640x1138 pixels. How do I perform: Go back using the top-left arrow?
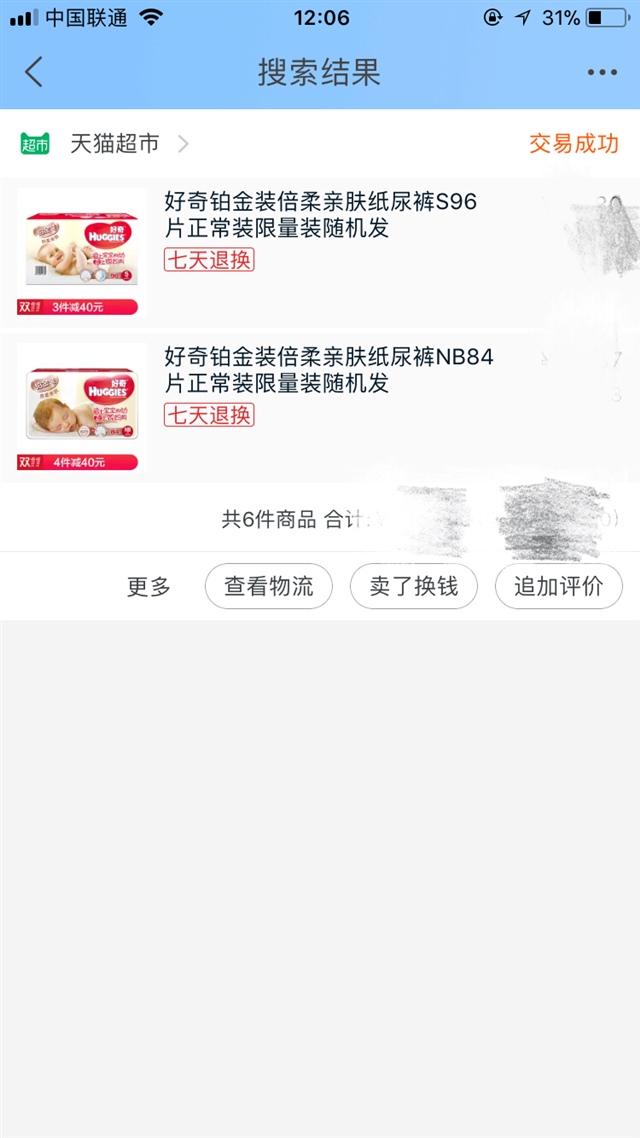pyautogui.click(x=34, y=72)
